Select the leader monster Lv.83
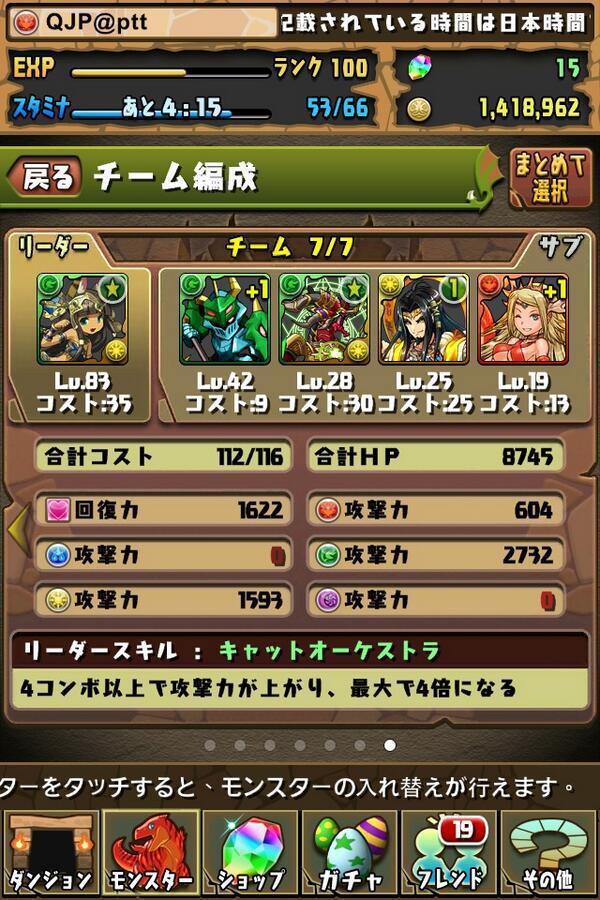The image size is (600, 900). (83, 319)
